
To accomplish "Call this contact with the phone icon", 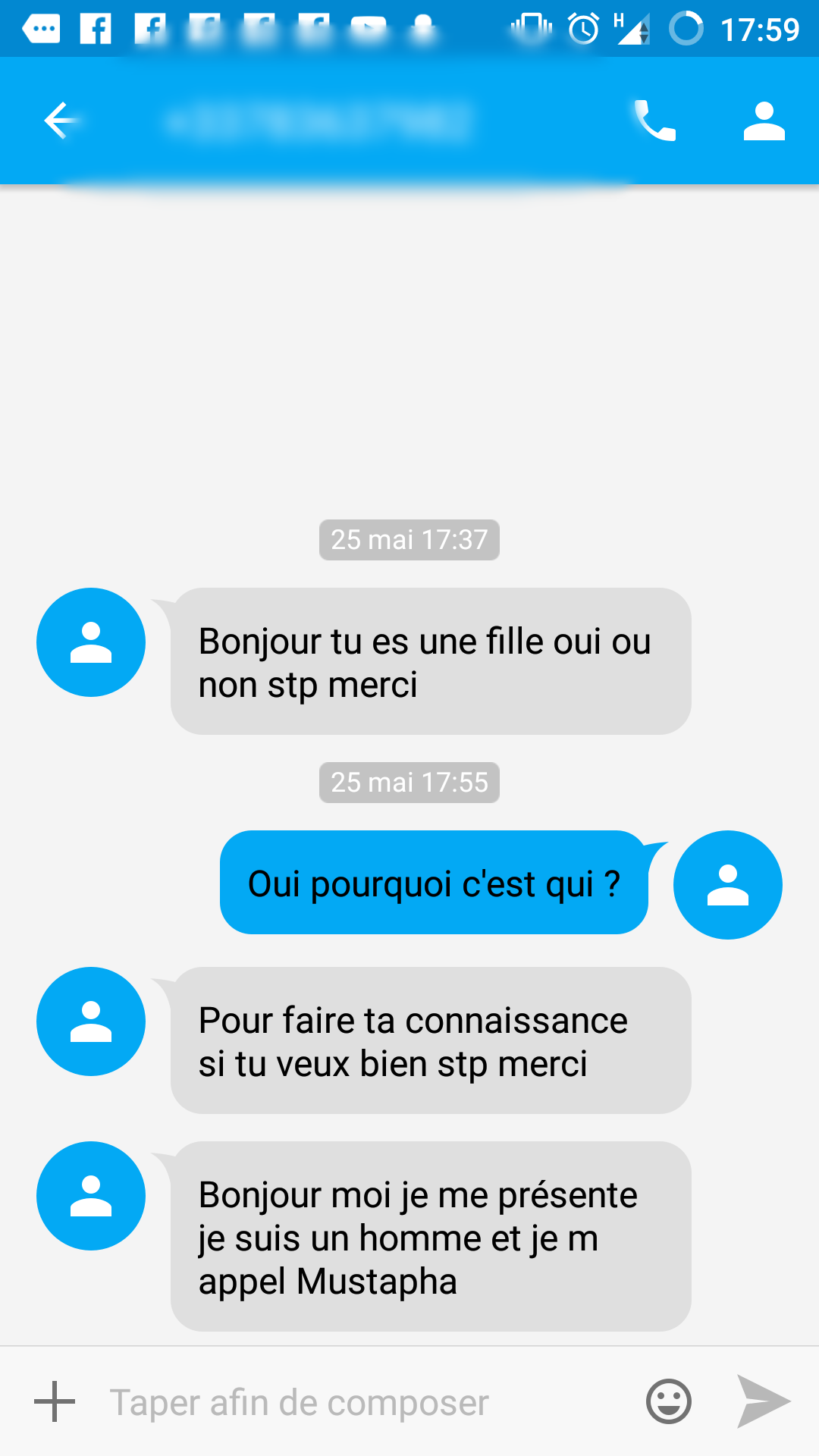I will pyautogui.click(x=654, y=121).
